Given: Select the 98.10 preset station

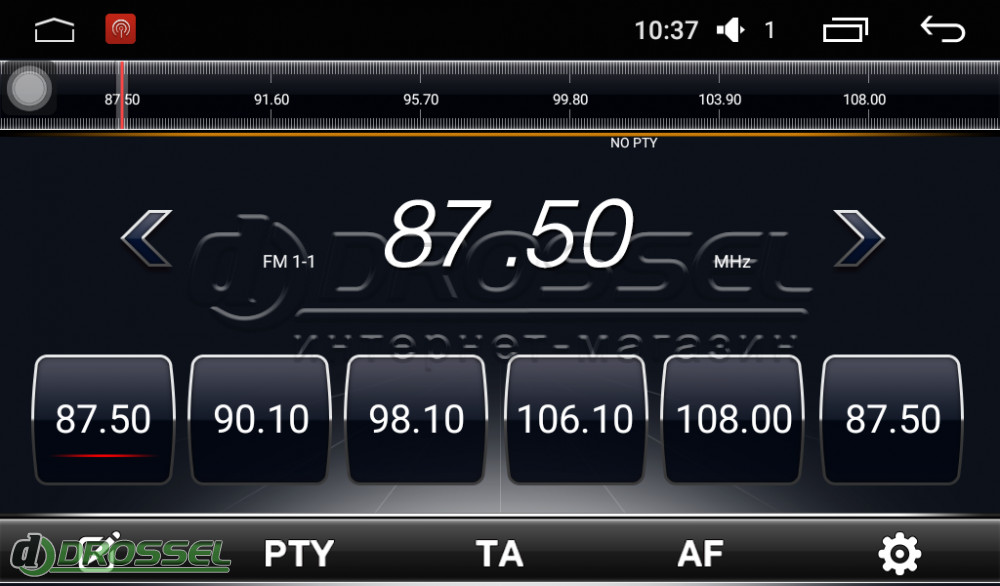Looking at the screenshot, I should point(416,420).
